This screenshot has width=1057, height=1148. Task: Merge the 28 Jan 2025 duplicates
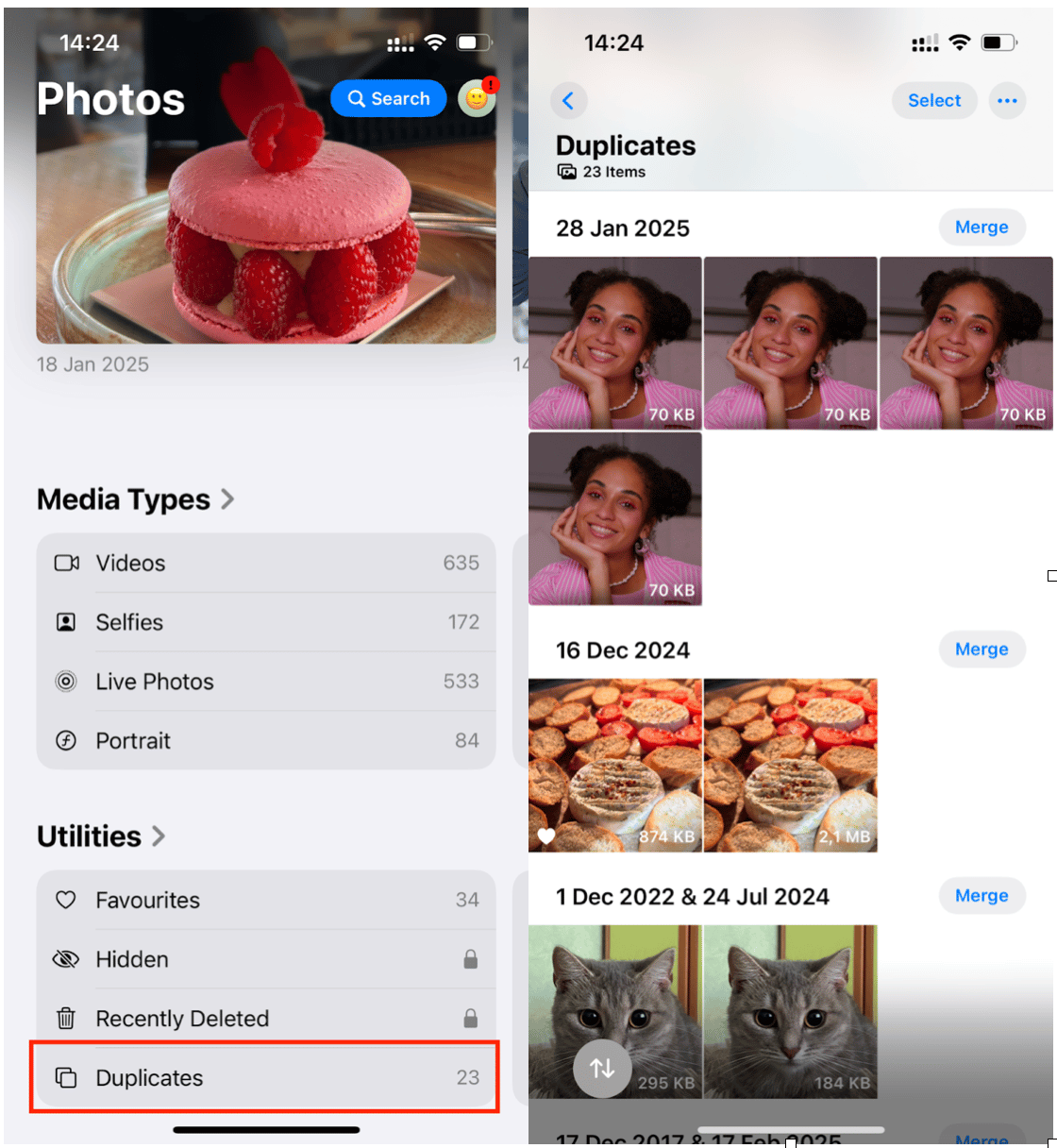point(981,228)
